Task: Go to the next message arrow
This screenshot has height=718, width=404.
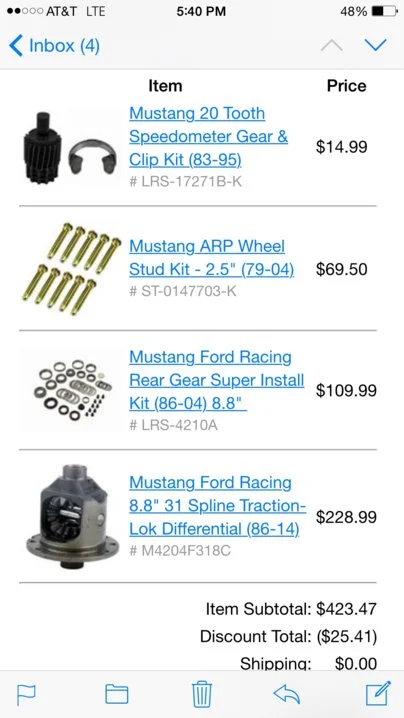Action: pyautogui.click(x=376, y=45)
